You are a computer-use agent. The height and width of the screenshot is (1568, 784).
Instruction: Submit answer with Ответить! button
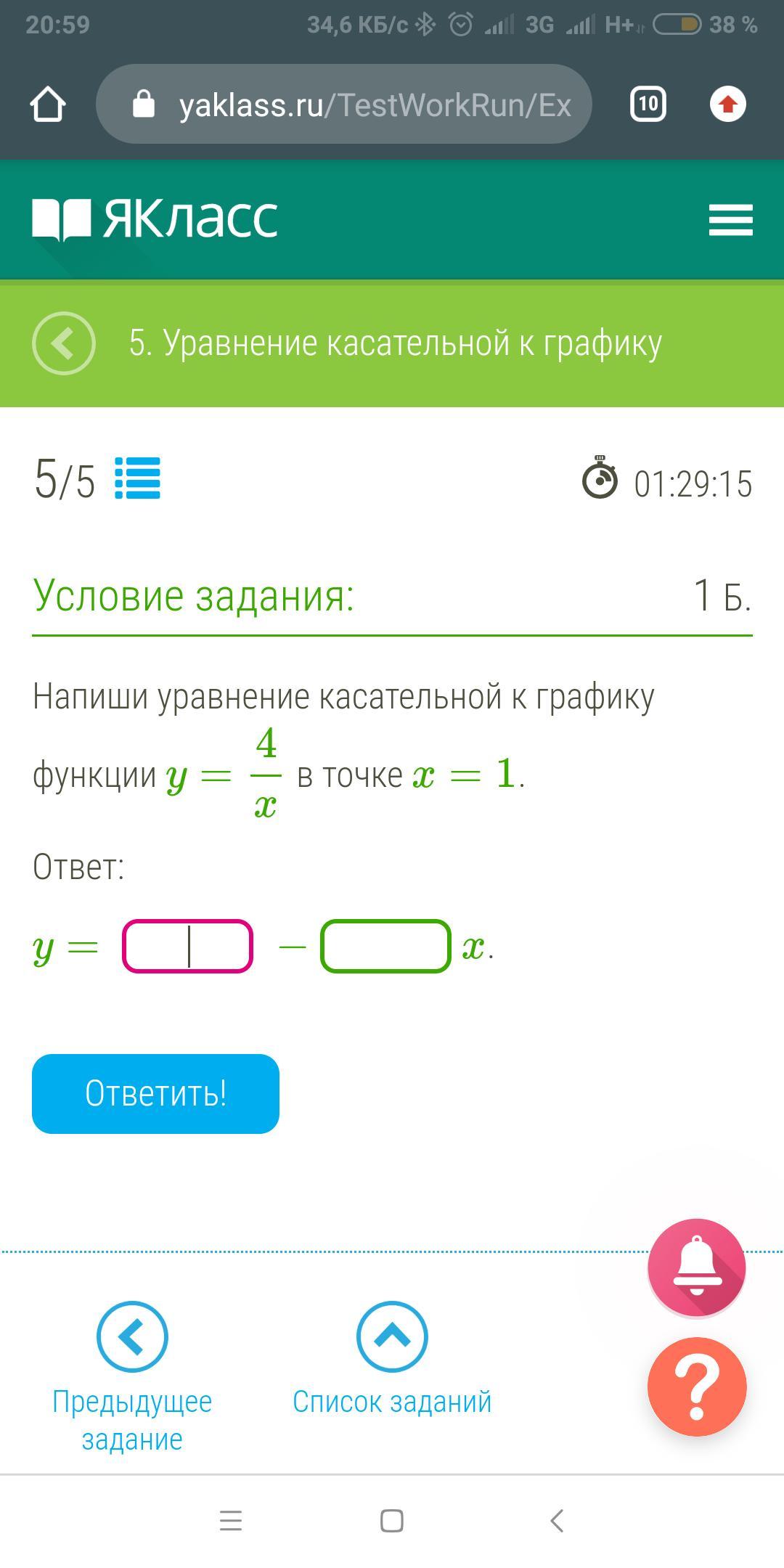tap(155, 1093)
